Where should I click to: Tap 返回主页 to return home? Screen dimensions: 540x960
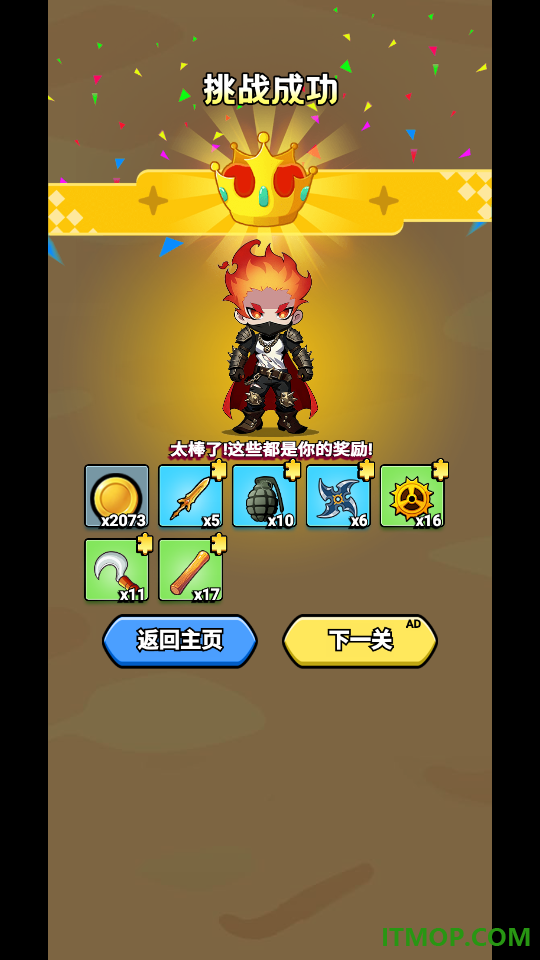coord(179,641)
